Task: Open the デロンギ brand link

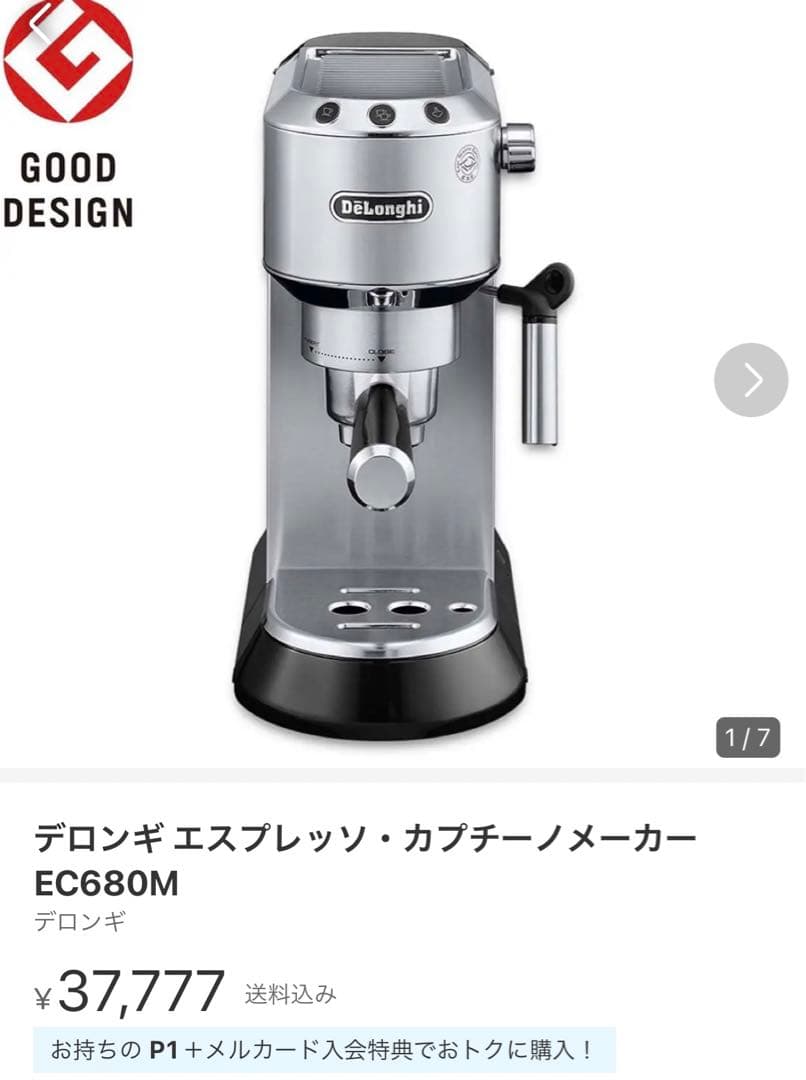Action: tap(81, 922)
